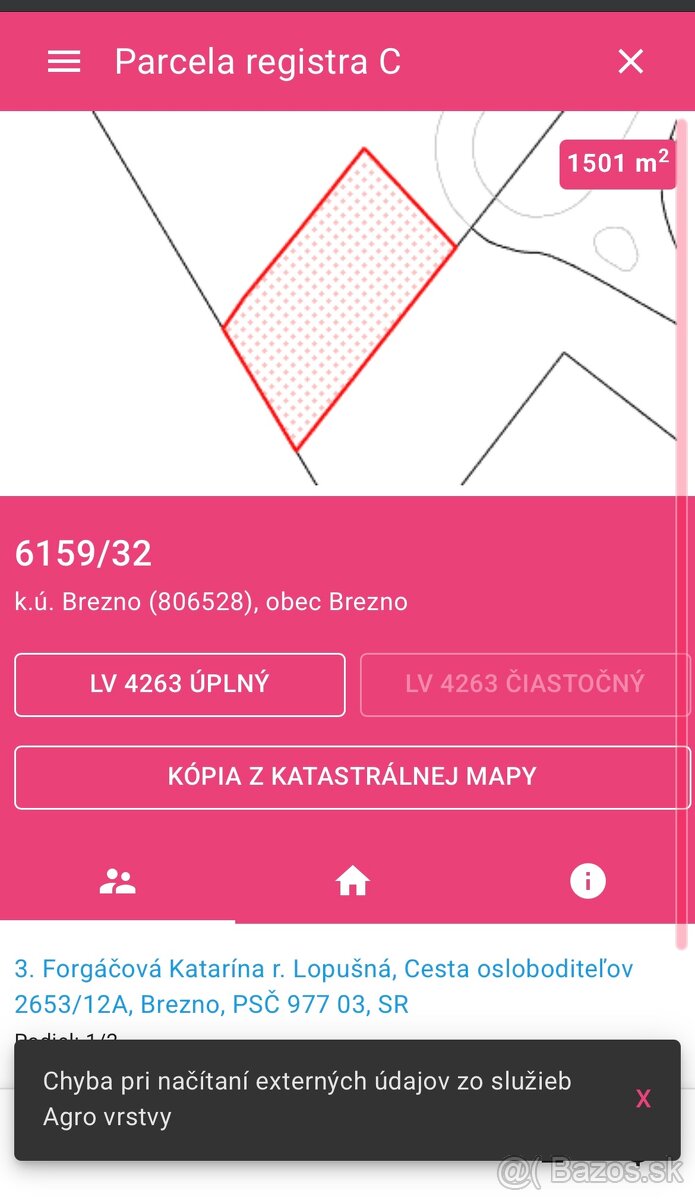Close the Parcela registra C panel
The height and width of the screenshot is (1200, 695).
click(630, 62)
